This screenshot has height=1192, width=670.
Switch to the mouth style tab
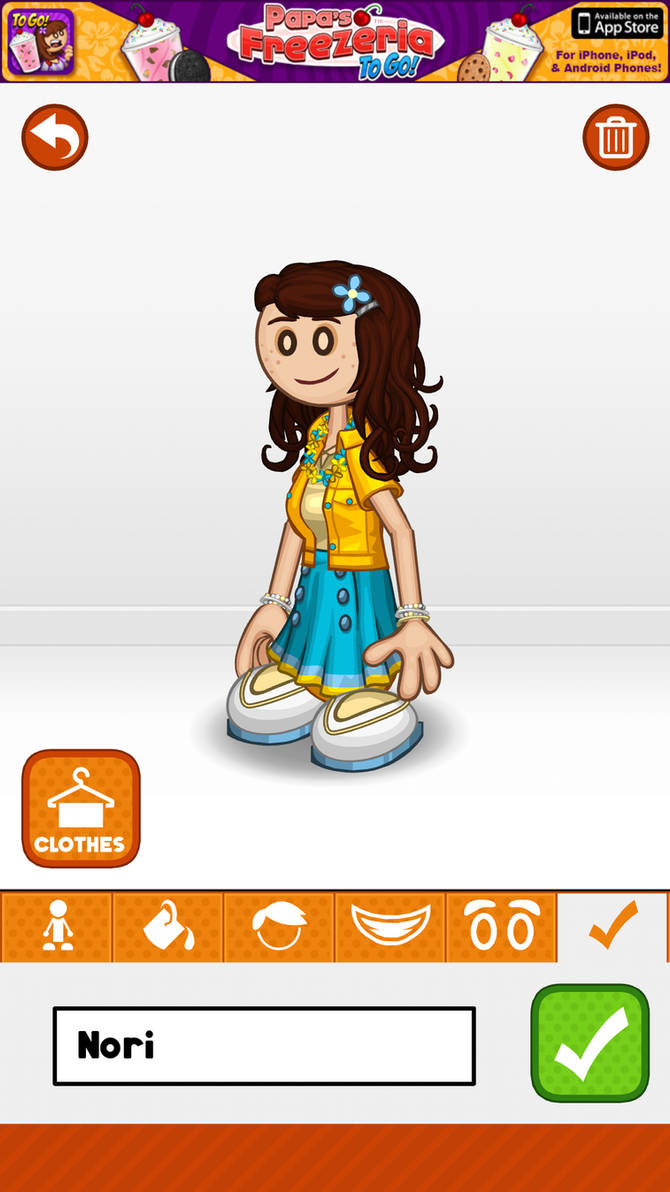(390, 926)
